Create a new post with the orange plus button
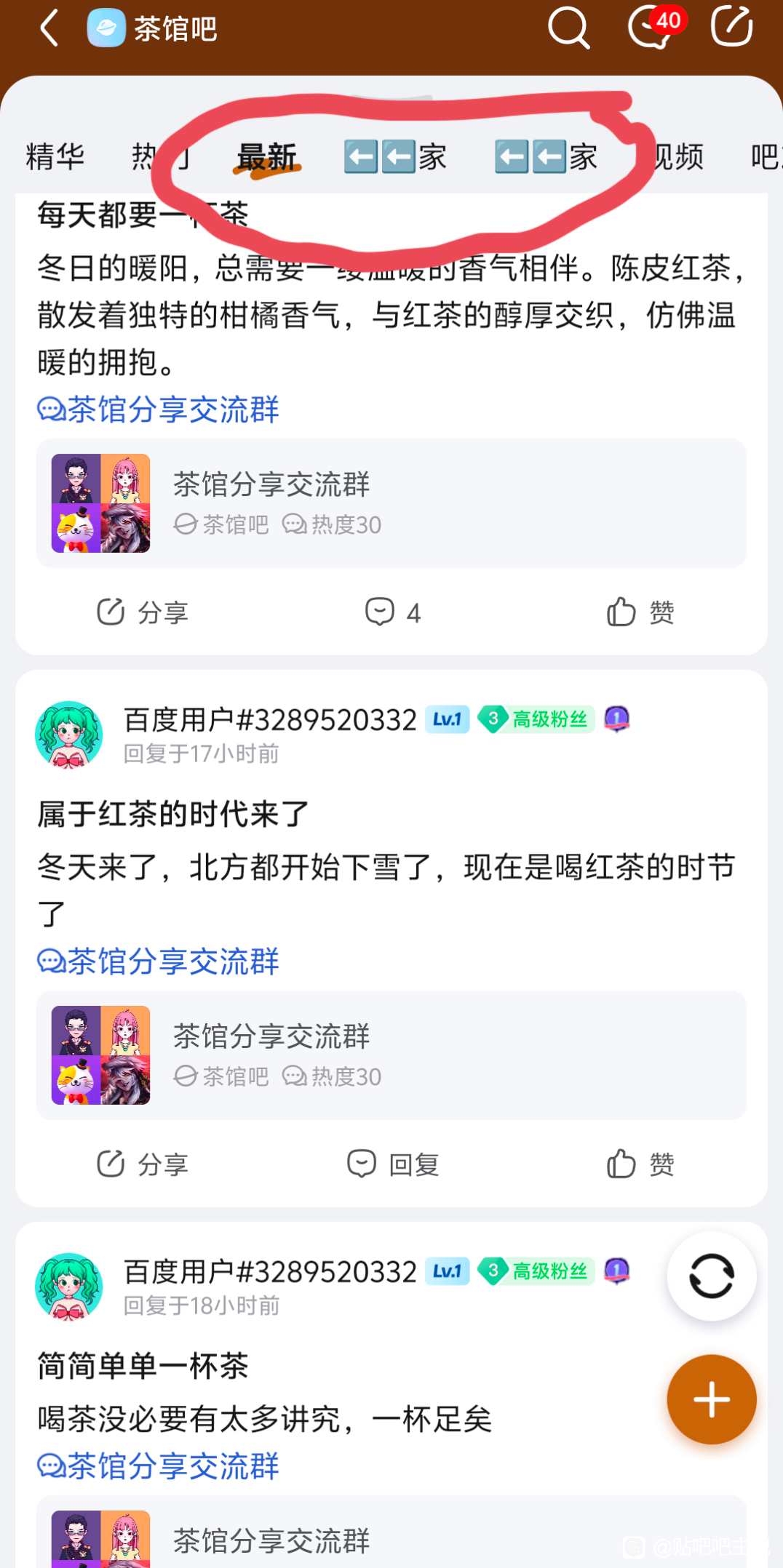The height and width of the screenshot is (1568, 783). point(711,1399)
